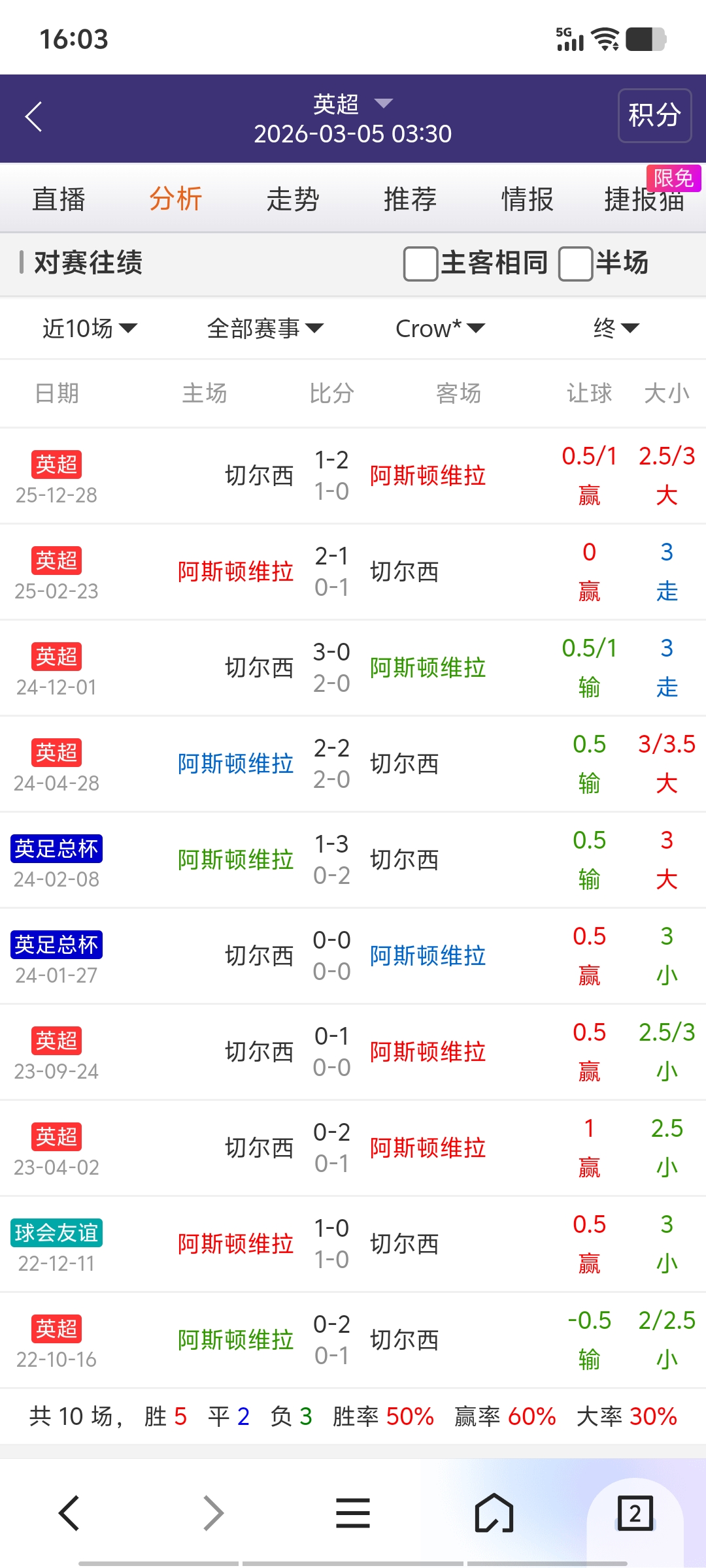Expand the 近10场 dropdown
This screenshot has width=706, height=1568.
[x=90, y=328]
